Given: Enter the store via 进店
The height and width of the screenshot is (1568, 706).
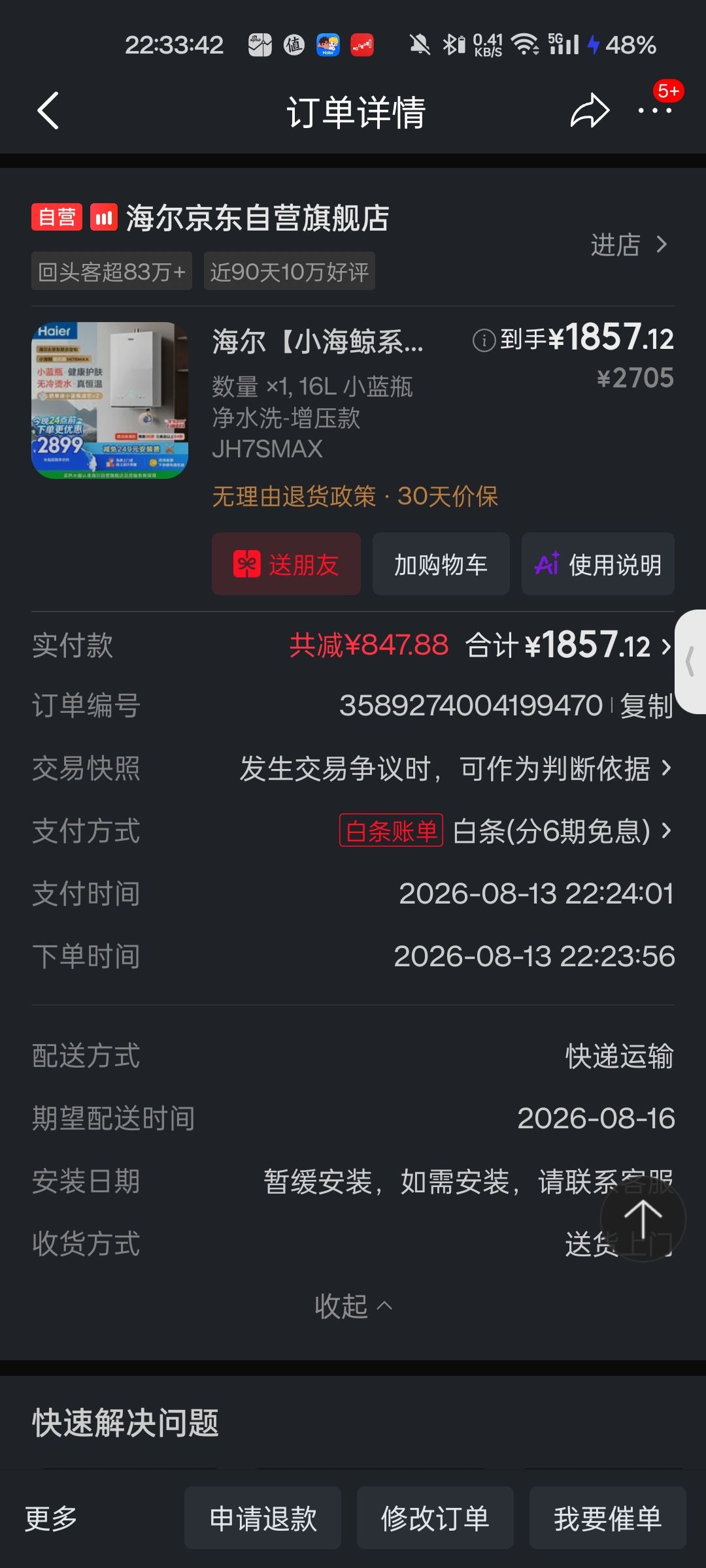Looking at the screenshot, I should pyautogui.click(x=629, y=245).
